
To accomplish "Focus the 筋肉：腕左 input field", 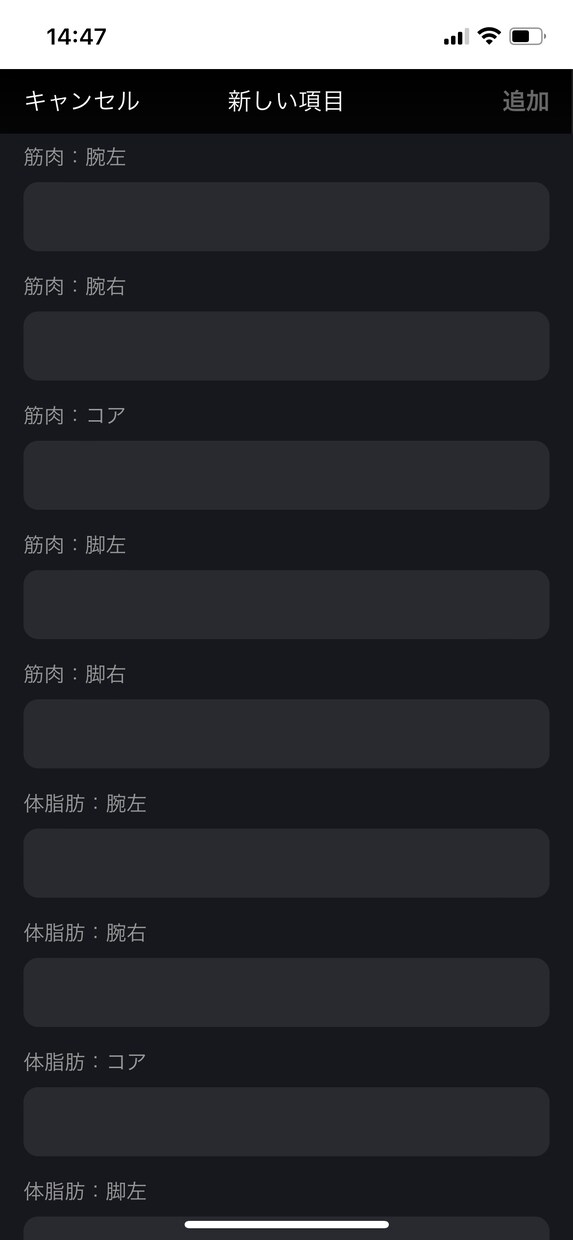I will 286,216.
